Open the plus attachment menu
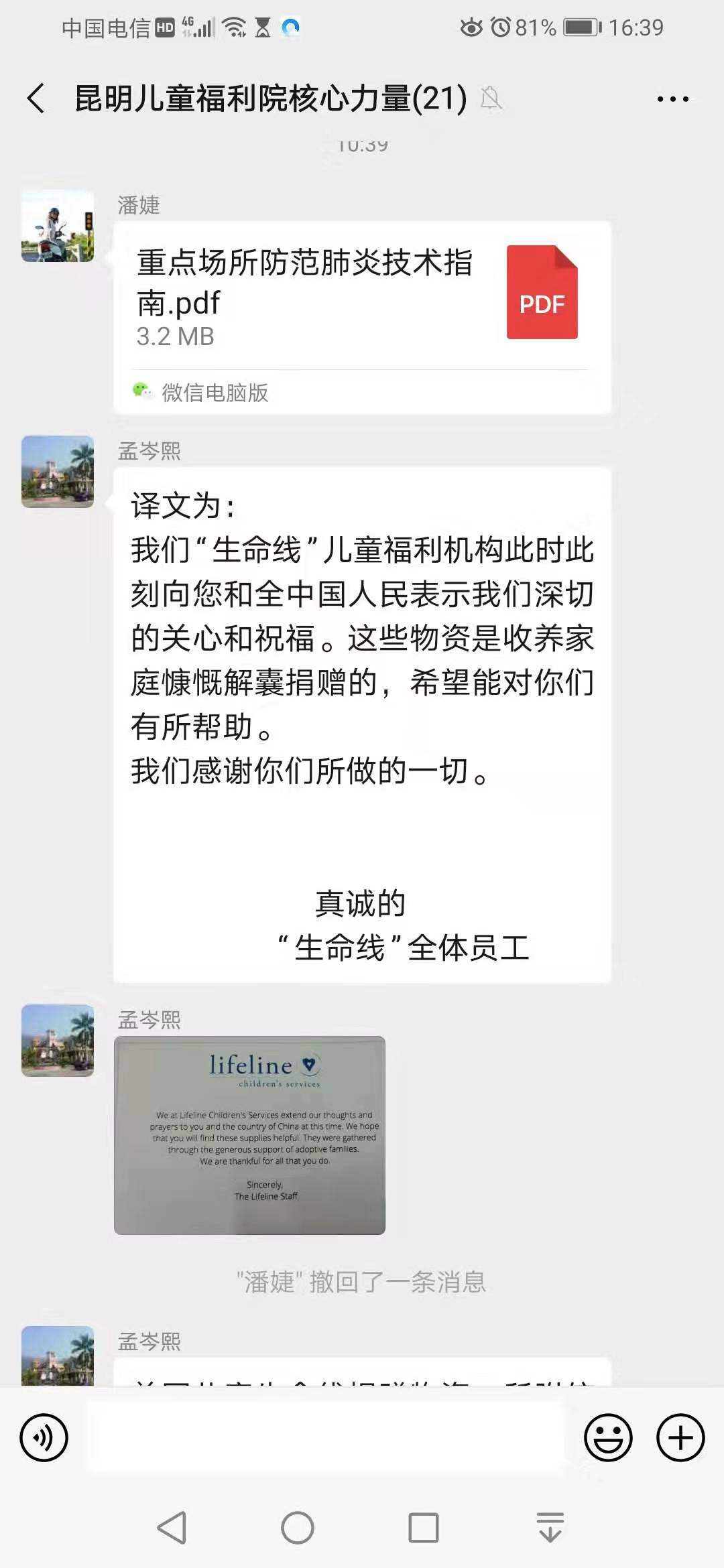 coord(680,1437)
